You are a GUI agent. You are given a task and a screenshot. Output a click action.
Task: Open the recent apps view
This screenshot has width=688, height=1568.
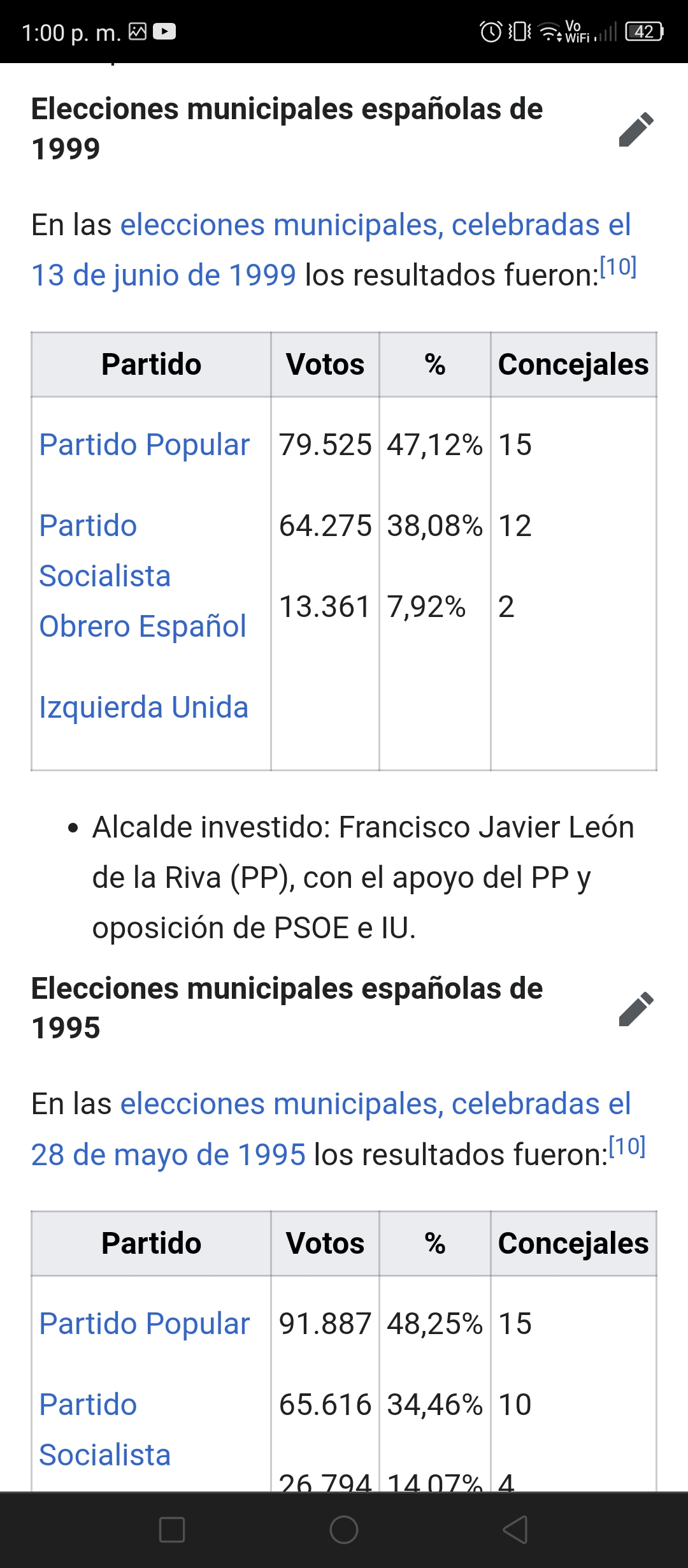(x=172, y=1530)
